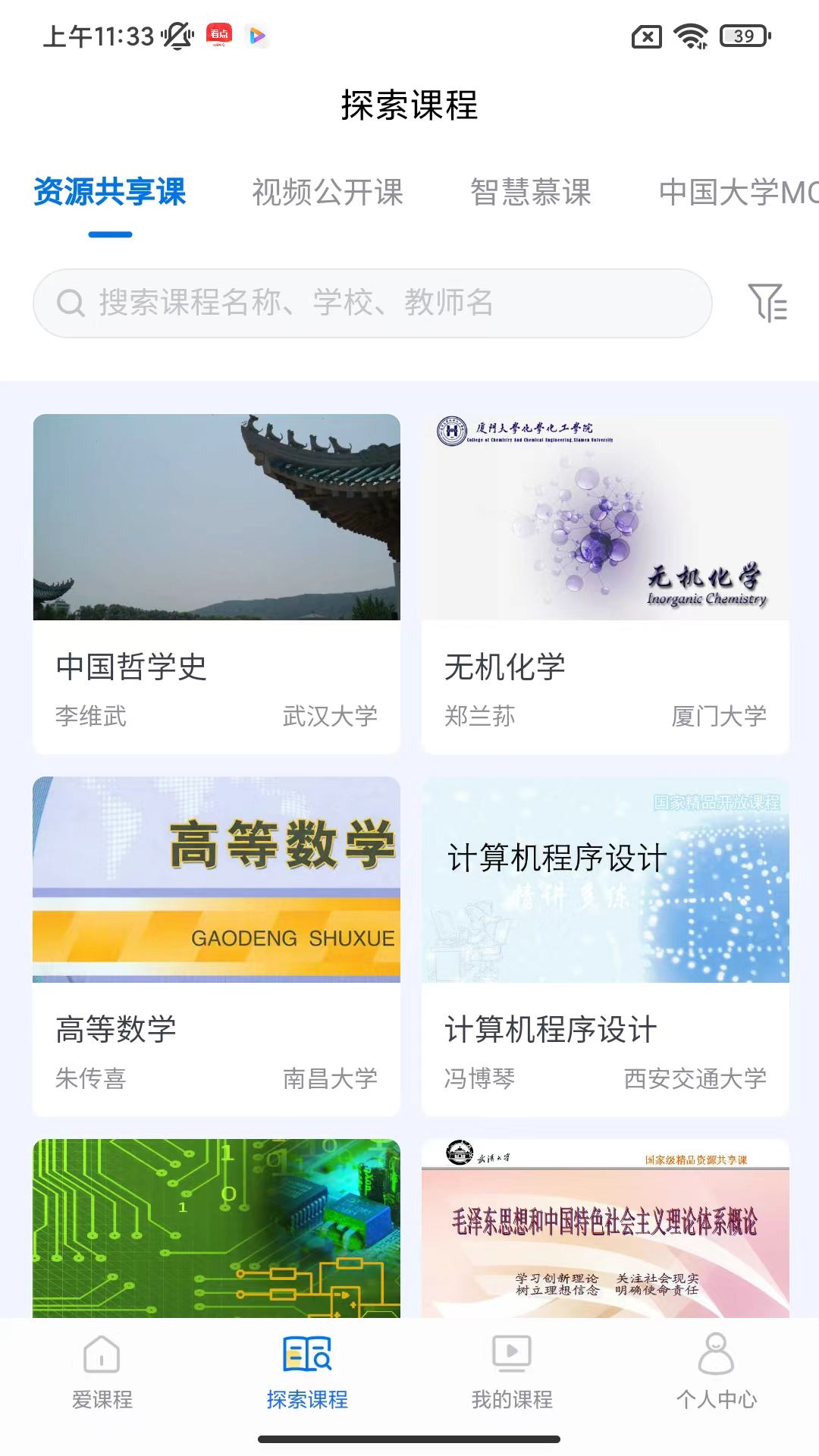Open 我的课程 via the video icon

click(x=511, y=1354)
